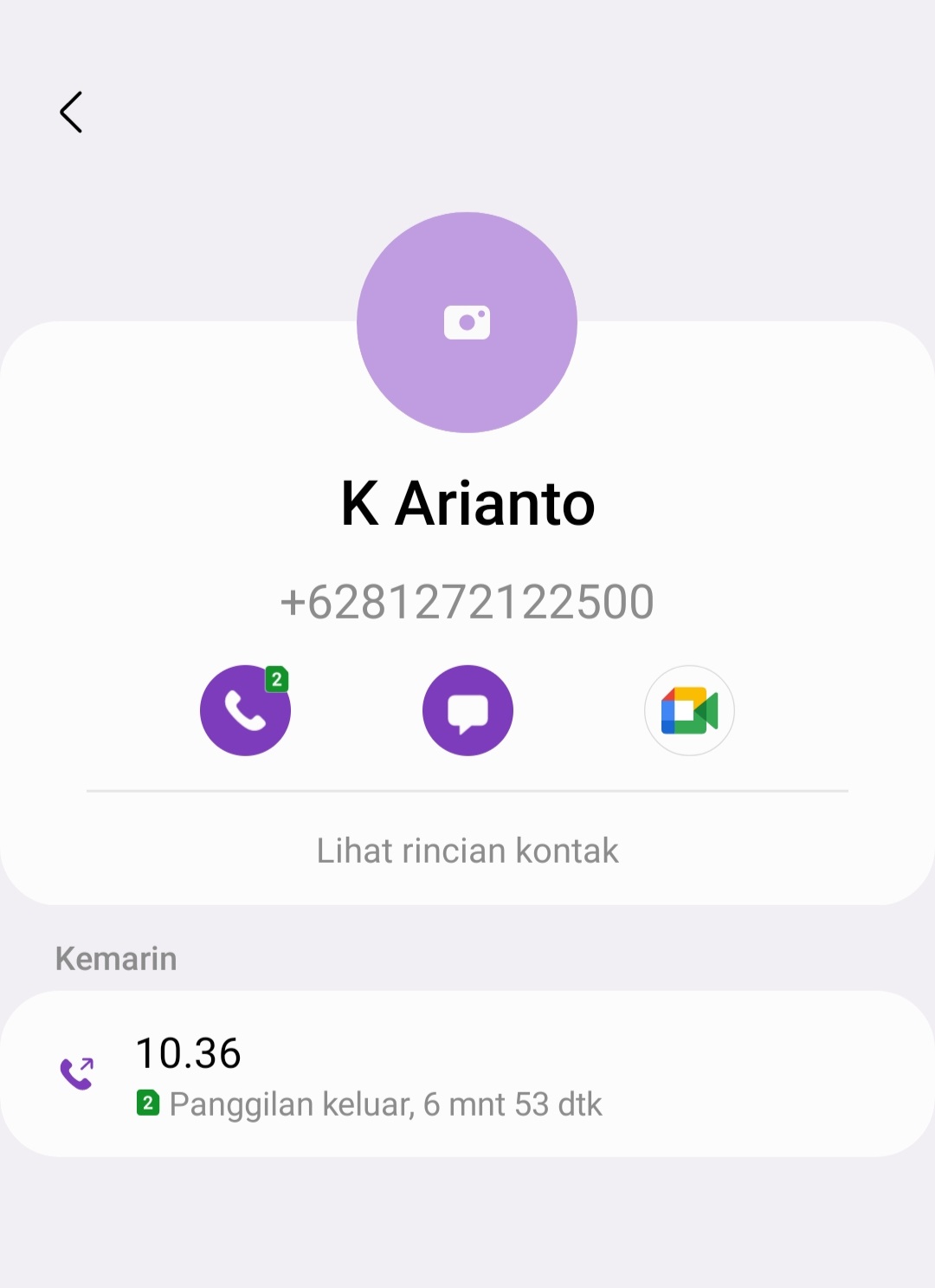Open Lihat rincian kontak
This screenshot has width=935, height=1288.
click(467, 851)
